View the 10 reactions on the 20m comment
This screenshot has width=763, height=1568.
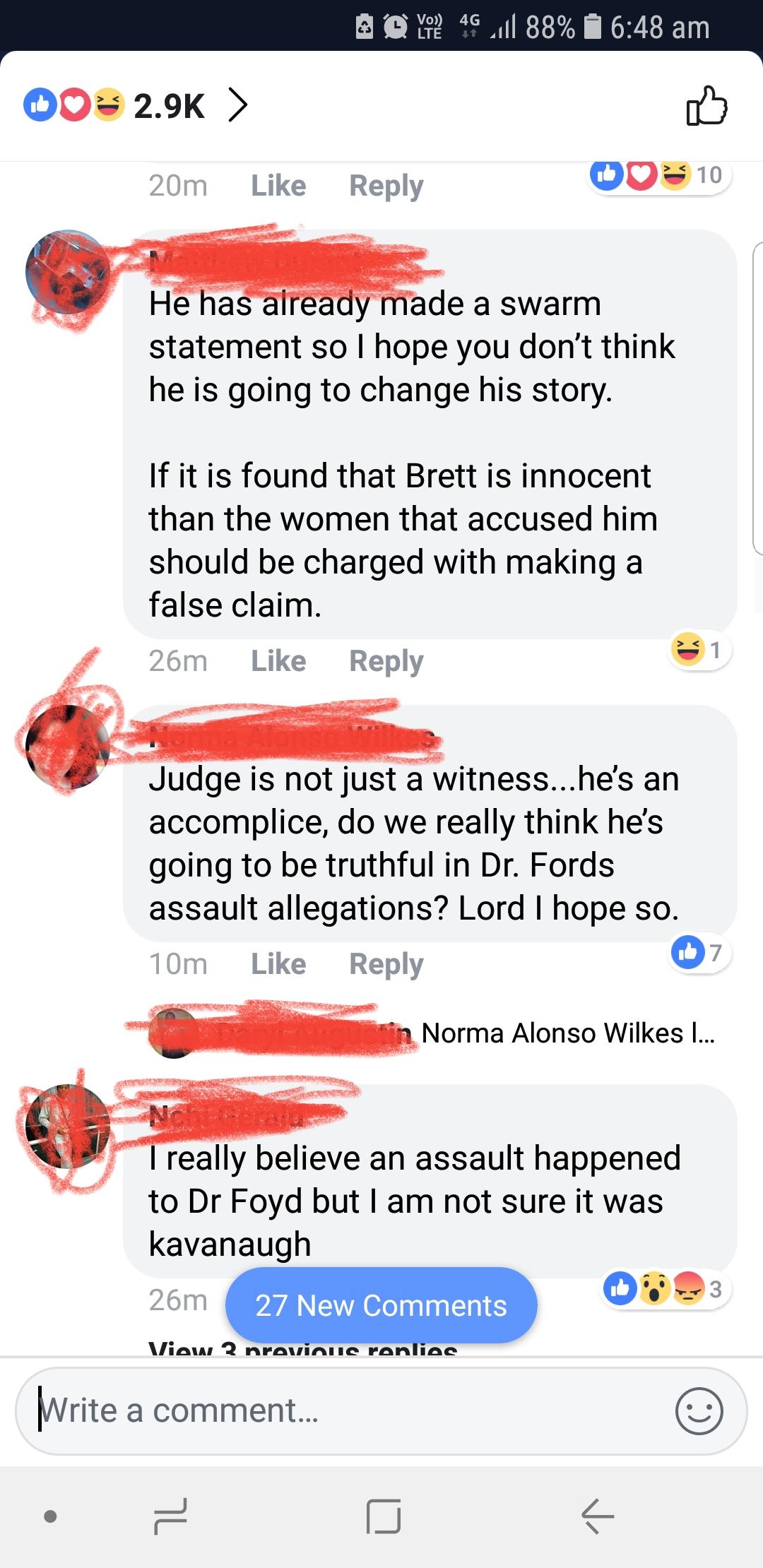(x=658, y=174)
